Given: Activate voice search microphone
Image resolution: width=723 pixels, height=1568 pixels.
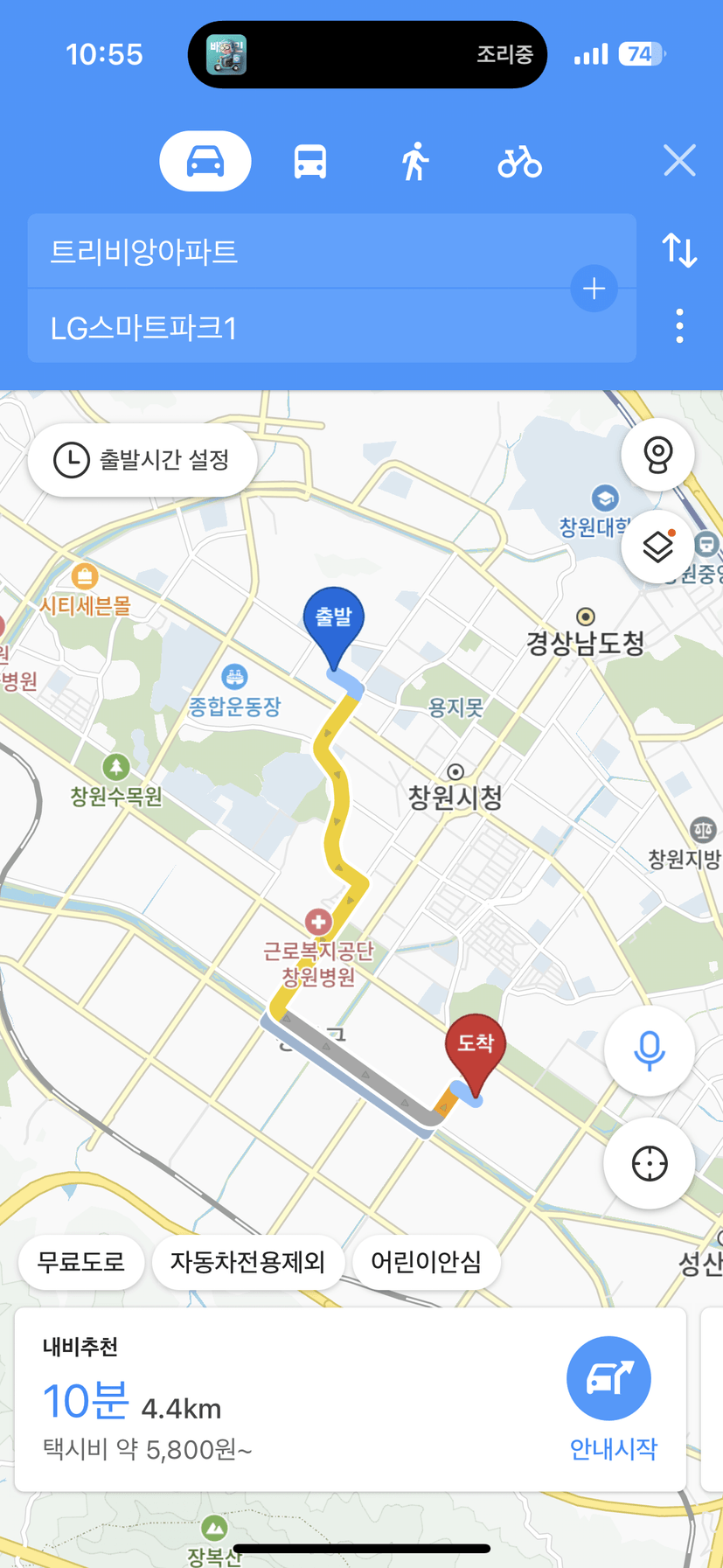Looking at the screenshot, I should click(x=649, y=1050).
